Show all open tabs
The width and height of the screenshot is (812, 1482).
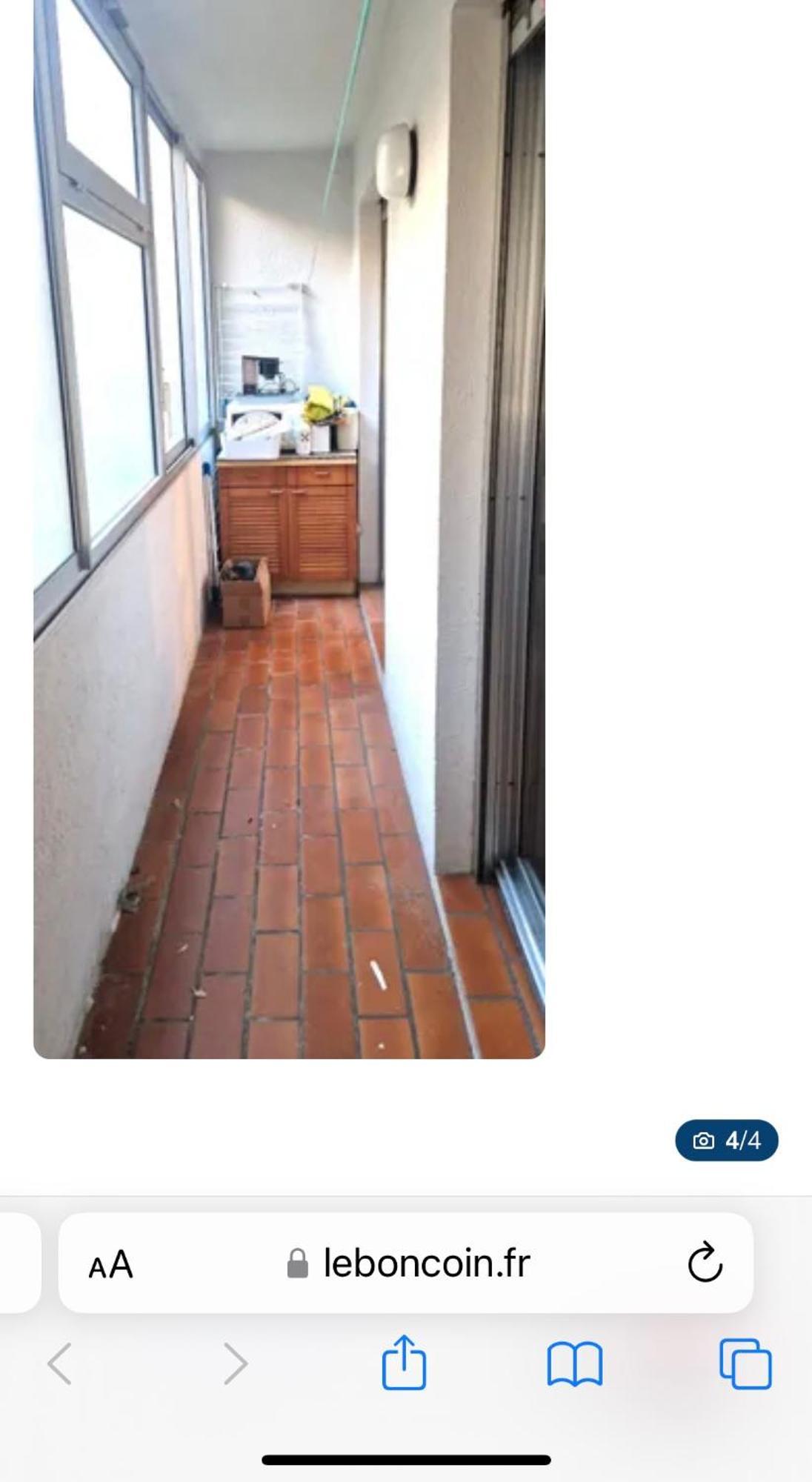click(x=745, y=1363)
